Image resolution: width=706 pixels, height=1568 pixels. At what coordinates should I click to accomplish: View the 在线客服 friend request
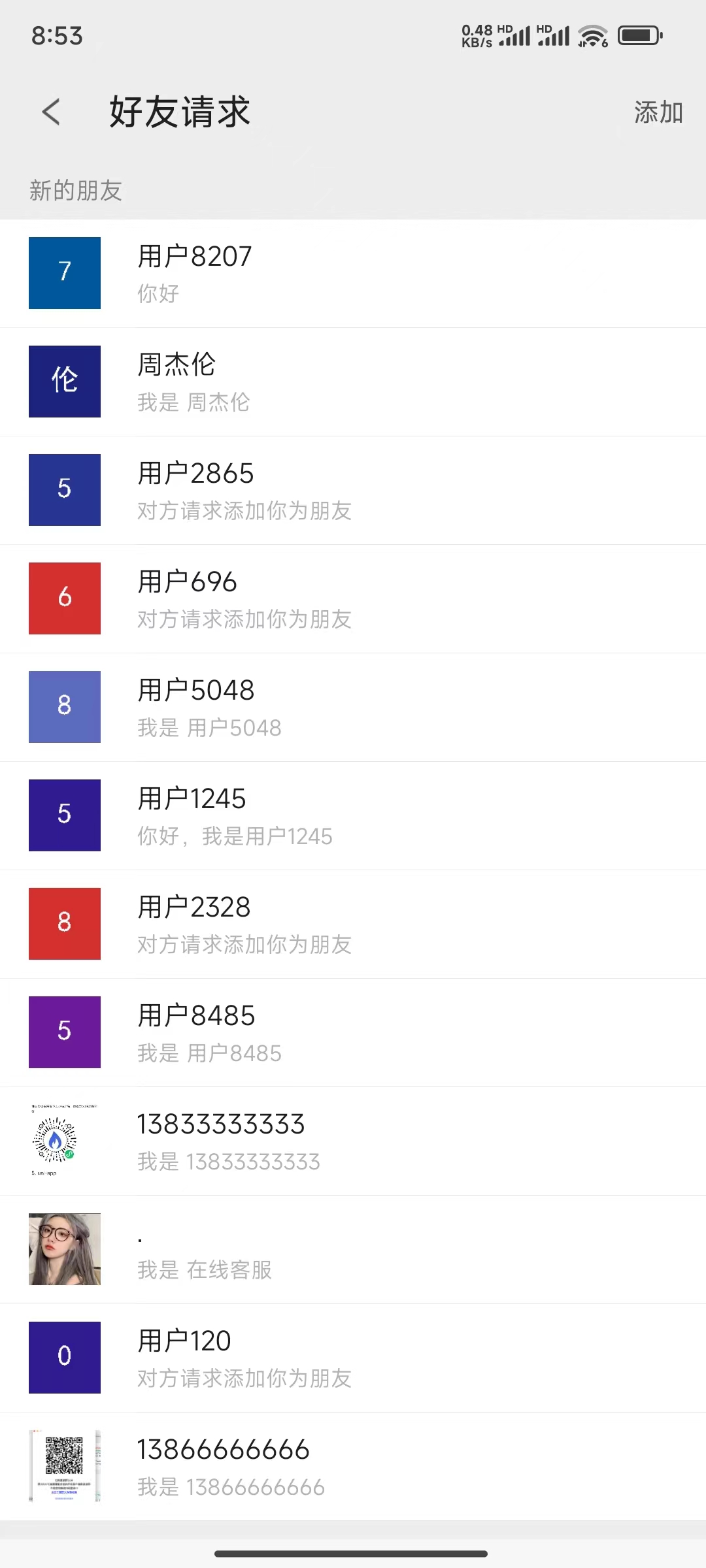coord(353,1249)
